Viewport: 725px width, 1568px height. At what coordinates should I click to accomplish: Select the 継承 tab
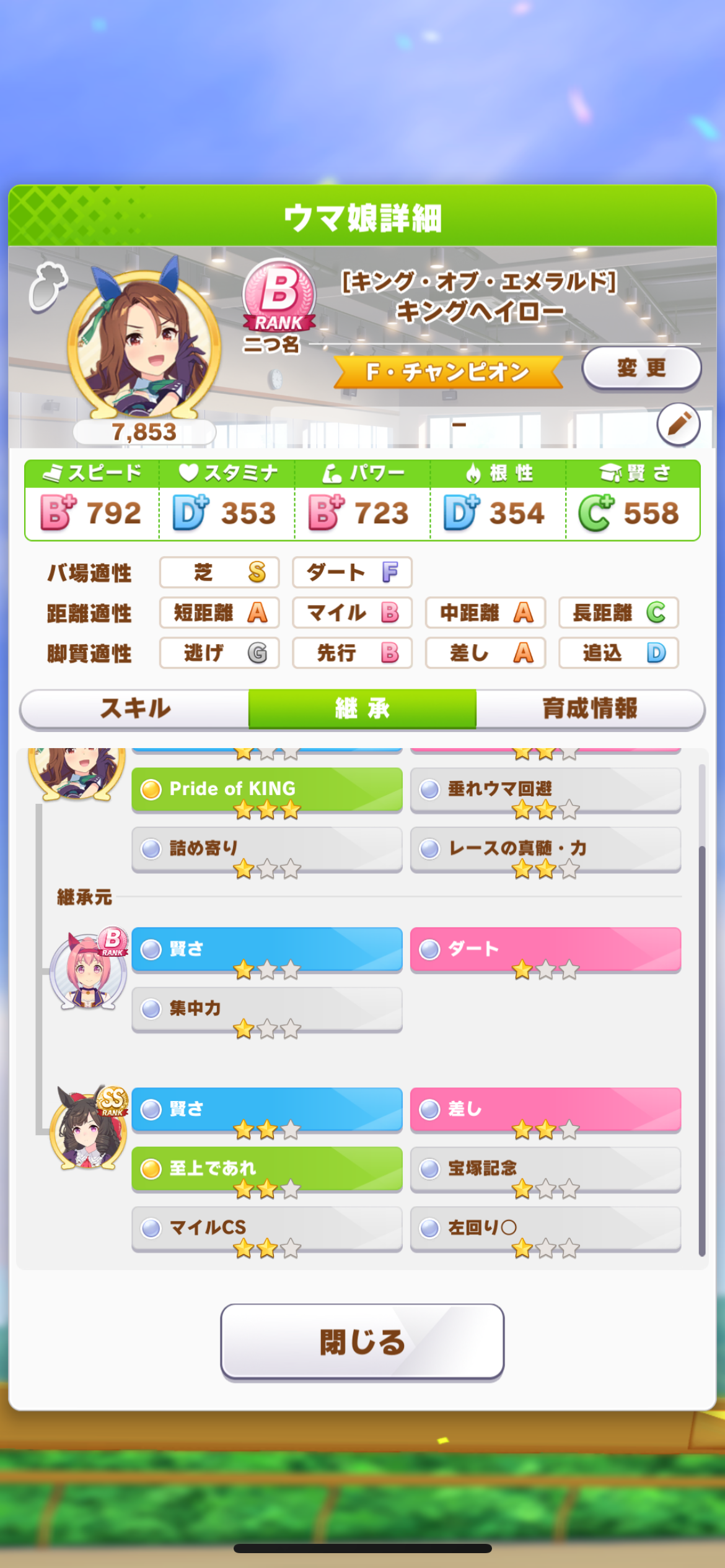[362, 708]
